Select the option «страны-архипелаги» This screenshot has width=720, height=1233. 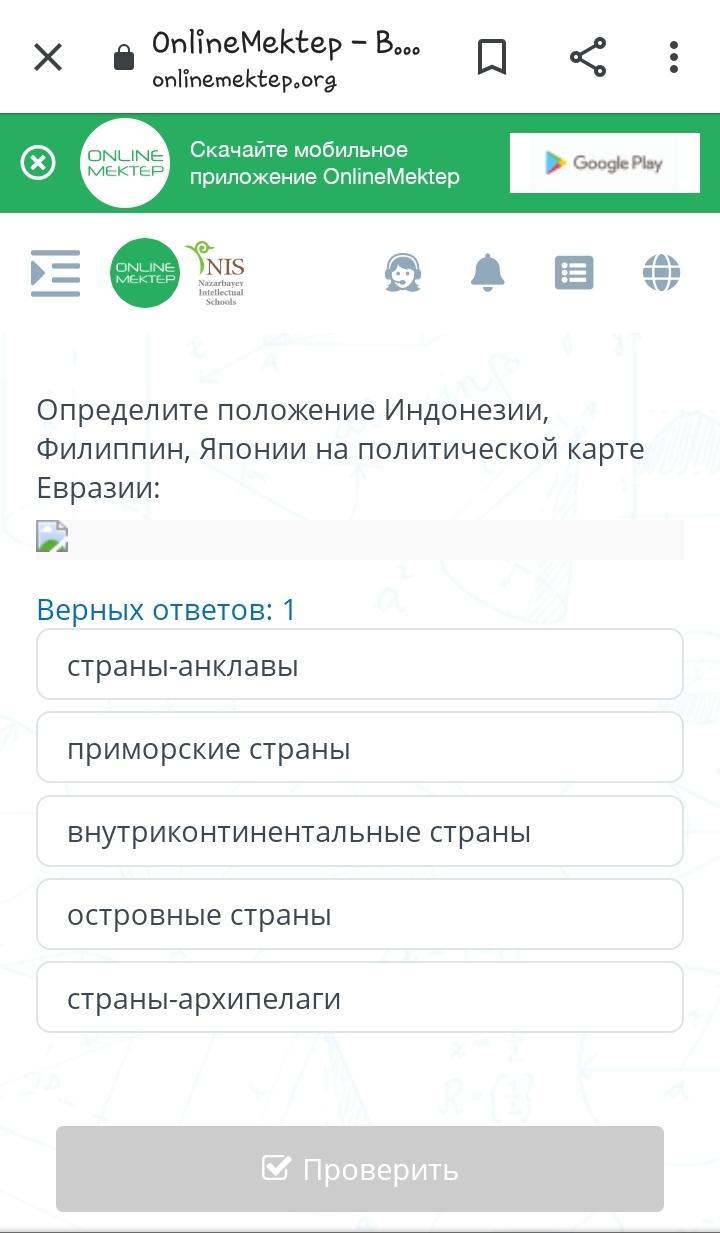tap(360, 997)
